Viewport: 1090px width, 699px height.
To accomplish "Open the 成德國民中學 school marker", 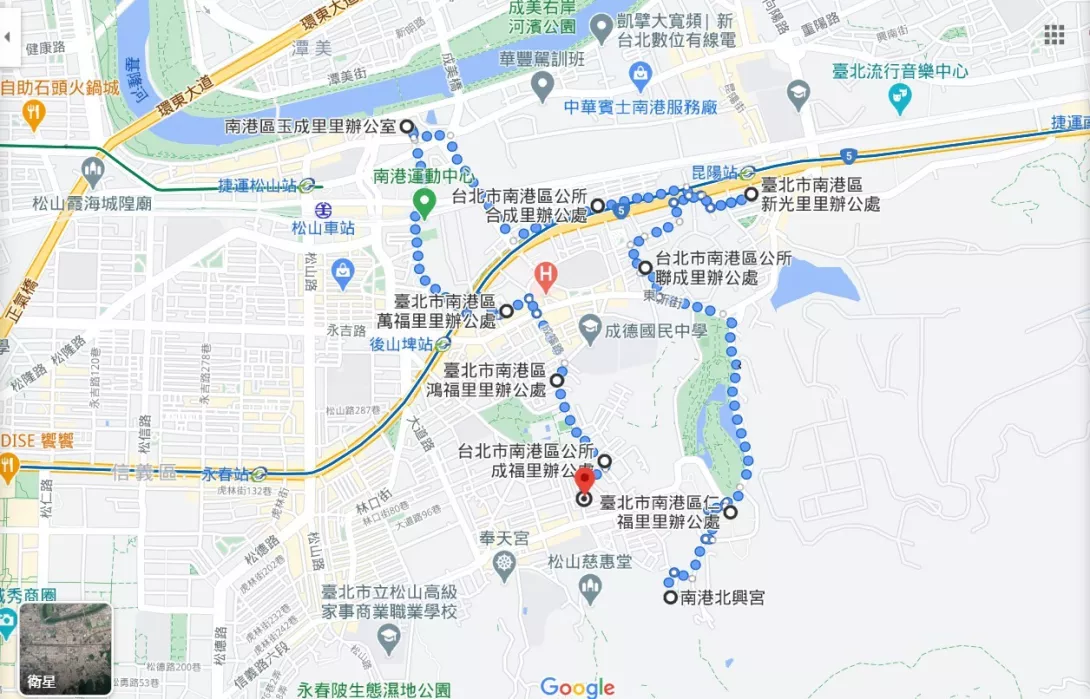I will tap(591, 328).
